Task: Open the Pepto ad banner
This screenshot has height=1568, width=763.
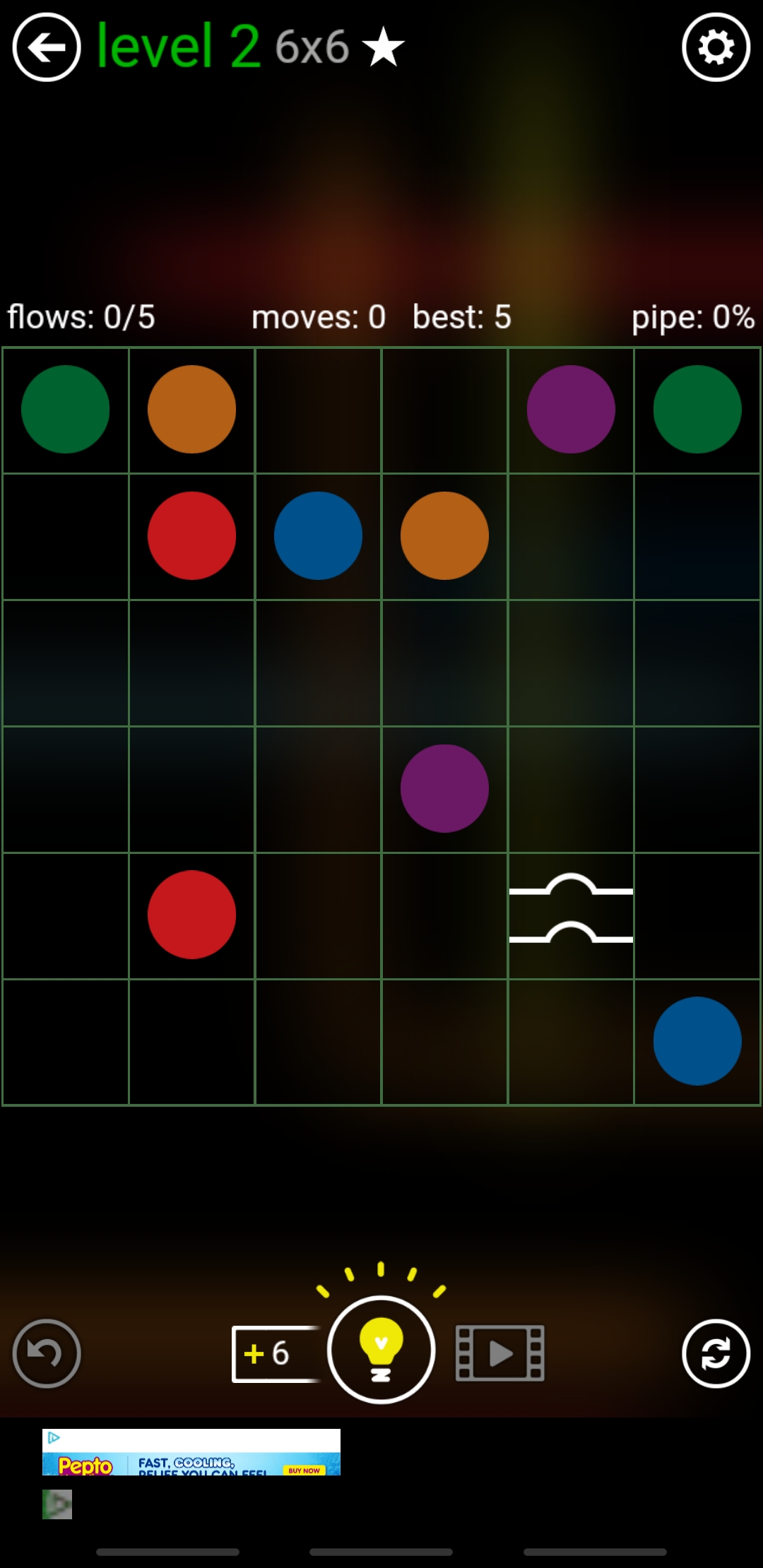Action: tap(191, 1452)
